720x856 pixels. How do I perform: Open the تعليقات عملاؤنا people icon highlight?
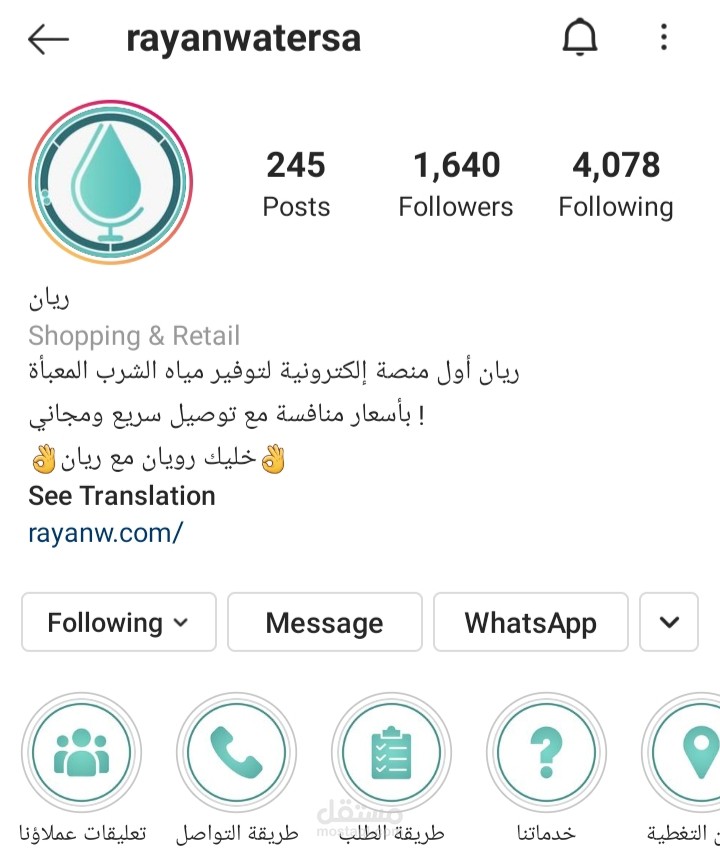[x=81, y=752]
